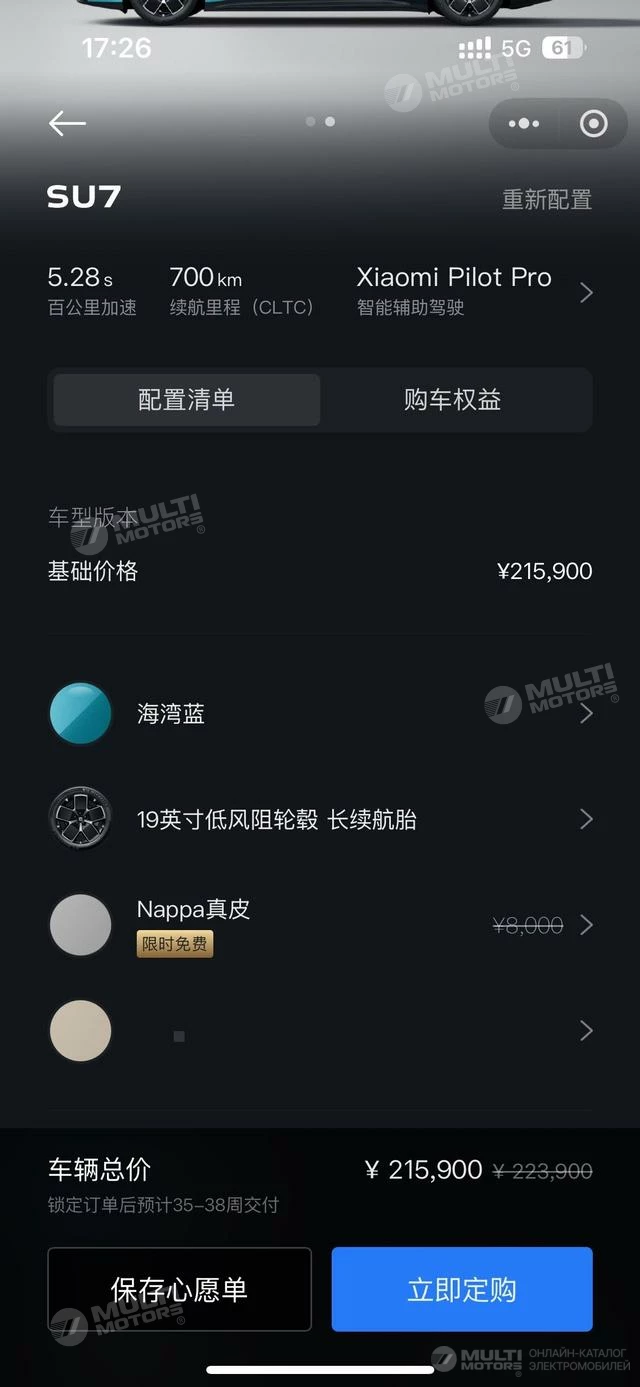This screenshot has height=1387, width=640.
Task: Tap 重新配置 to reconfigure the car
Action: 546,199
